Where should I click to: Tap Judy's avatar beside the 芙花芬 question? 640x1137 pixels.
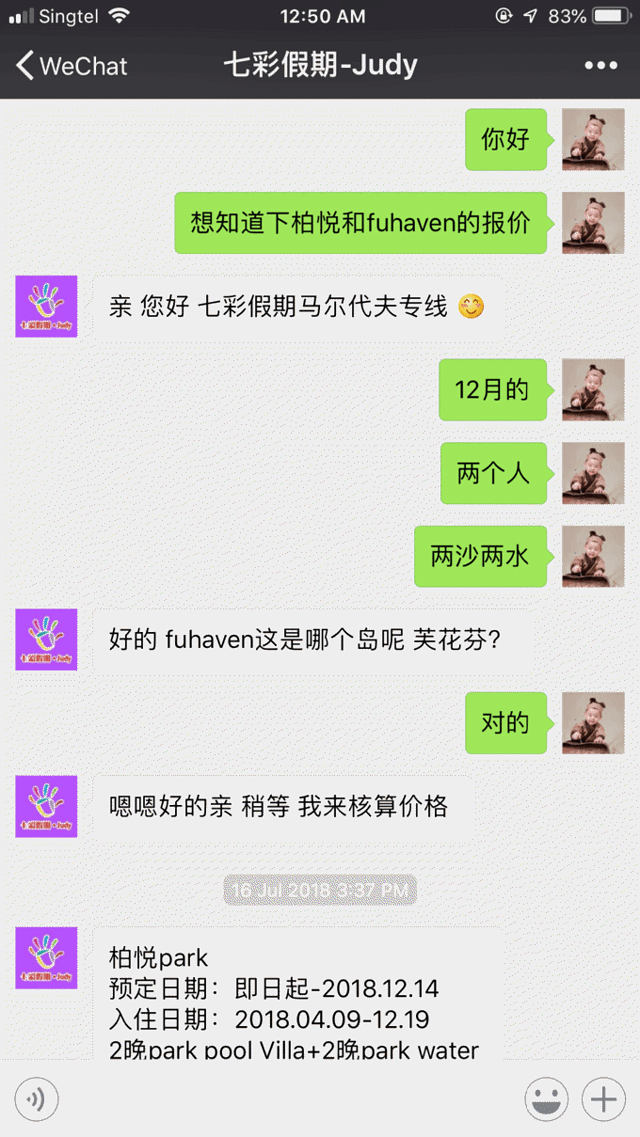(46, 639)
